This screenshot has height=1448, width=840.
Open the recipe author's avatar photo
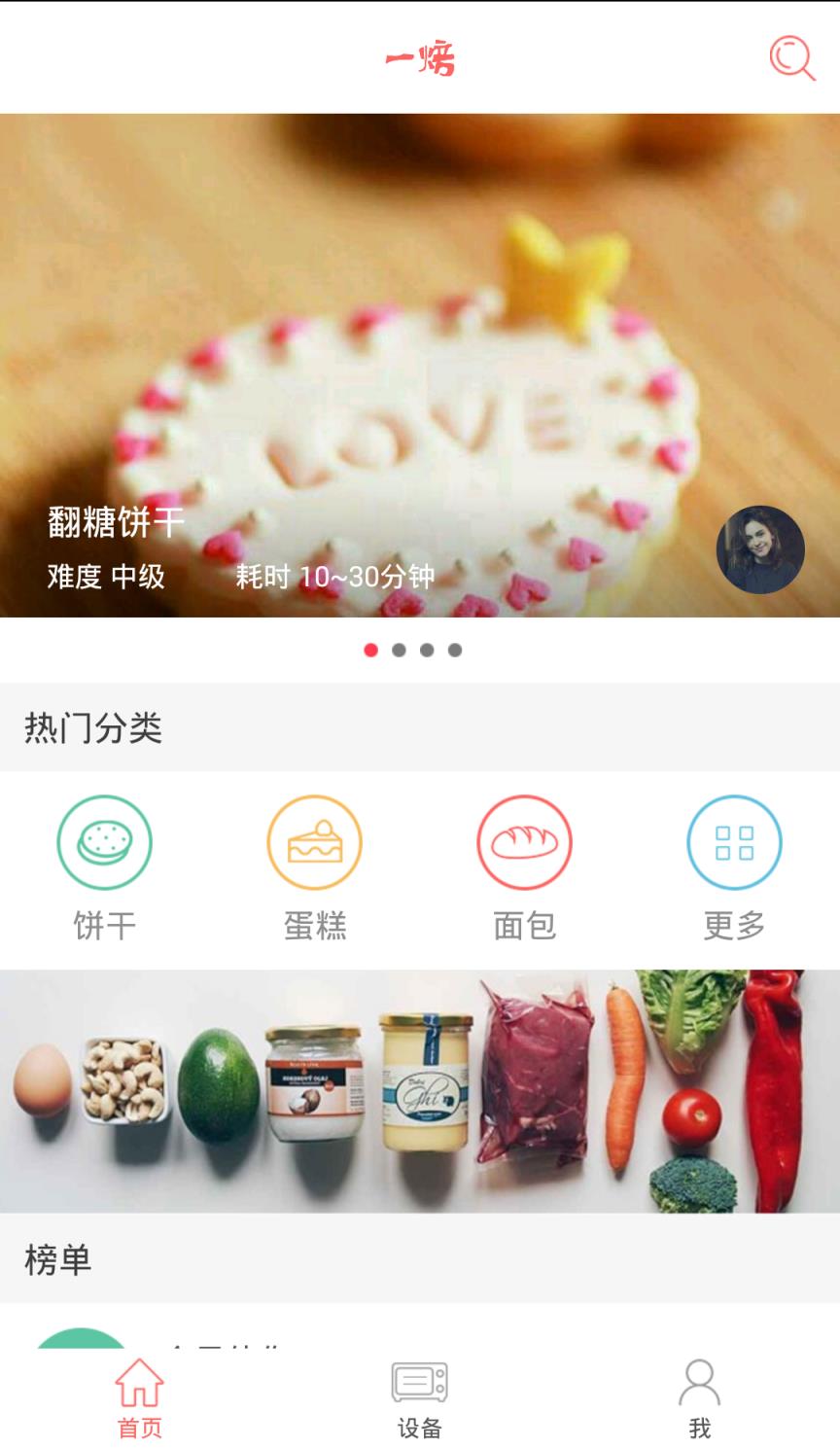(760, 549)
